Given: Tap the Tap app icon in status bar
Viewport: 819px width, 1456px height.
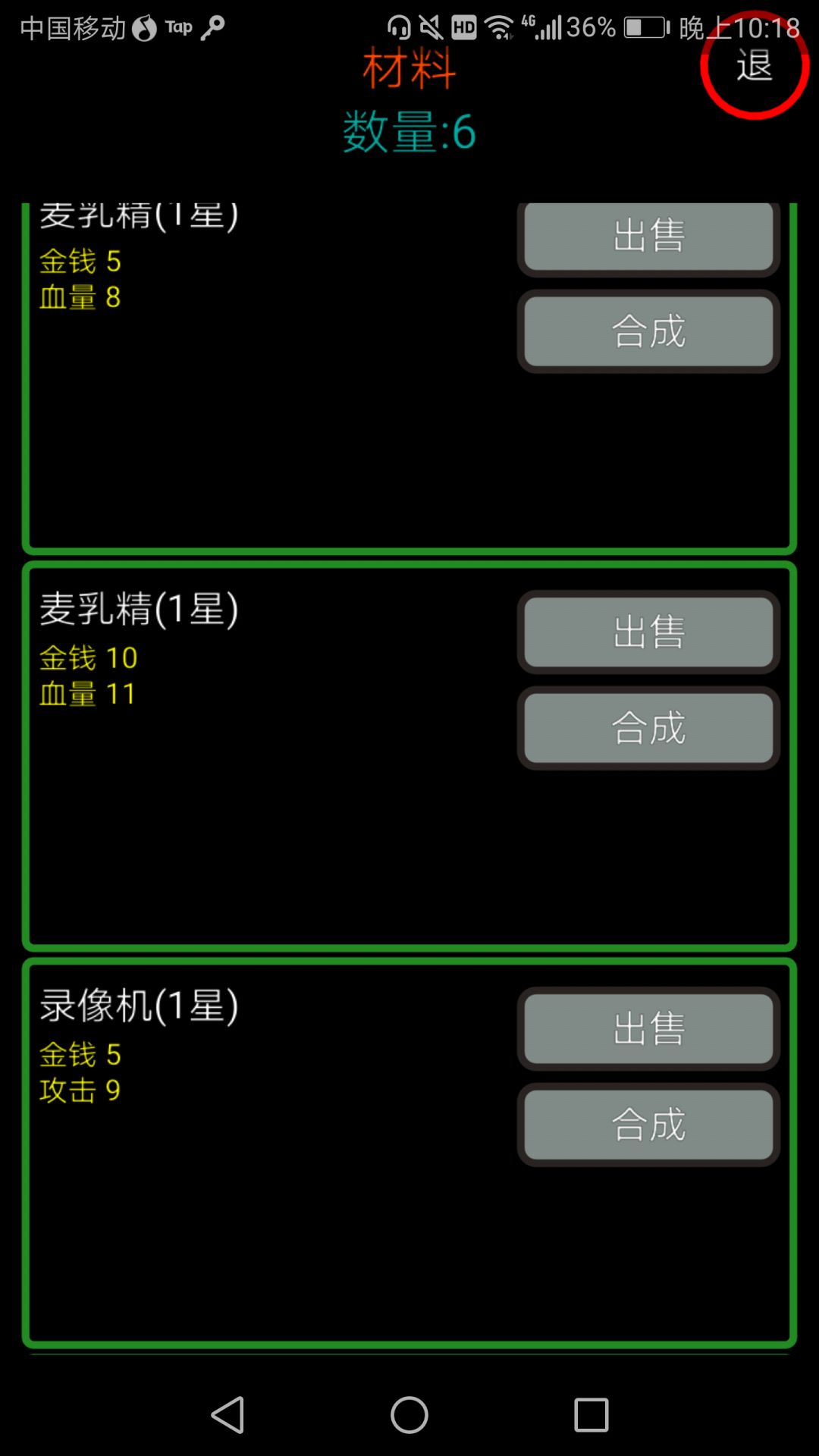Looking at the screenshot, I should pyautogui.click(x=179, y=27).
